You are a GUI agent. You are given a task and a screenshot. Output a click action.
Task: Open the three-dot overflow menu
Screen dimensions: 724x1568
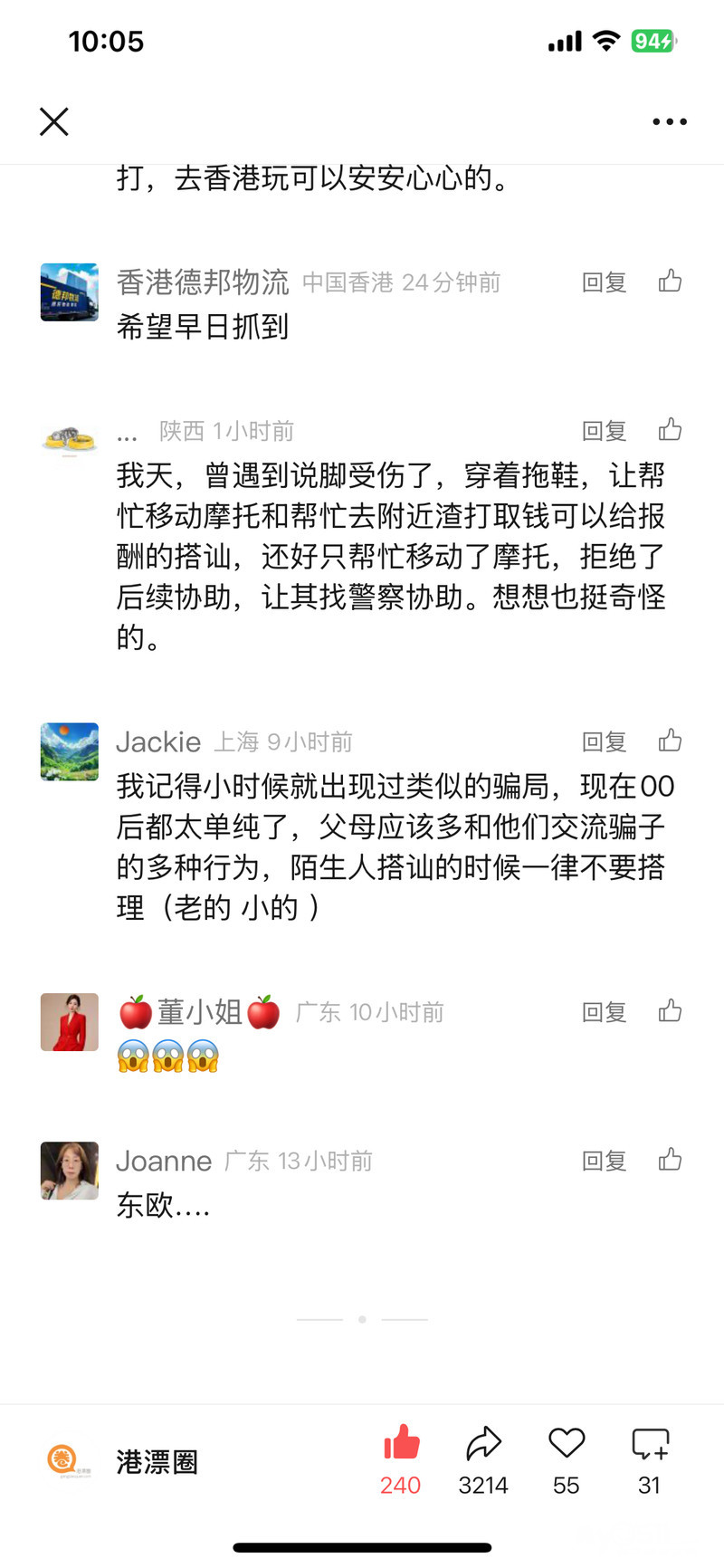pyautogui.click(x=670, y=121)
